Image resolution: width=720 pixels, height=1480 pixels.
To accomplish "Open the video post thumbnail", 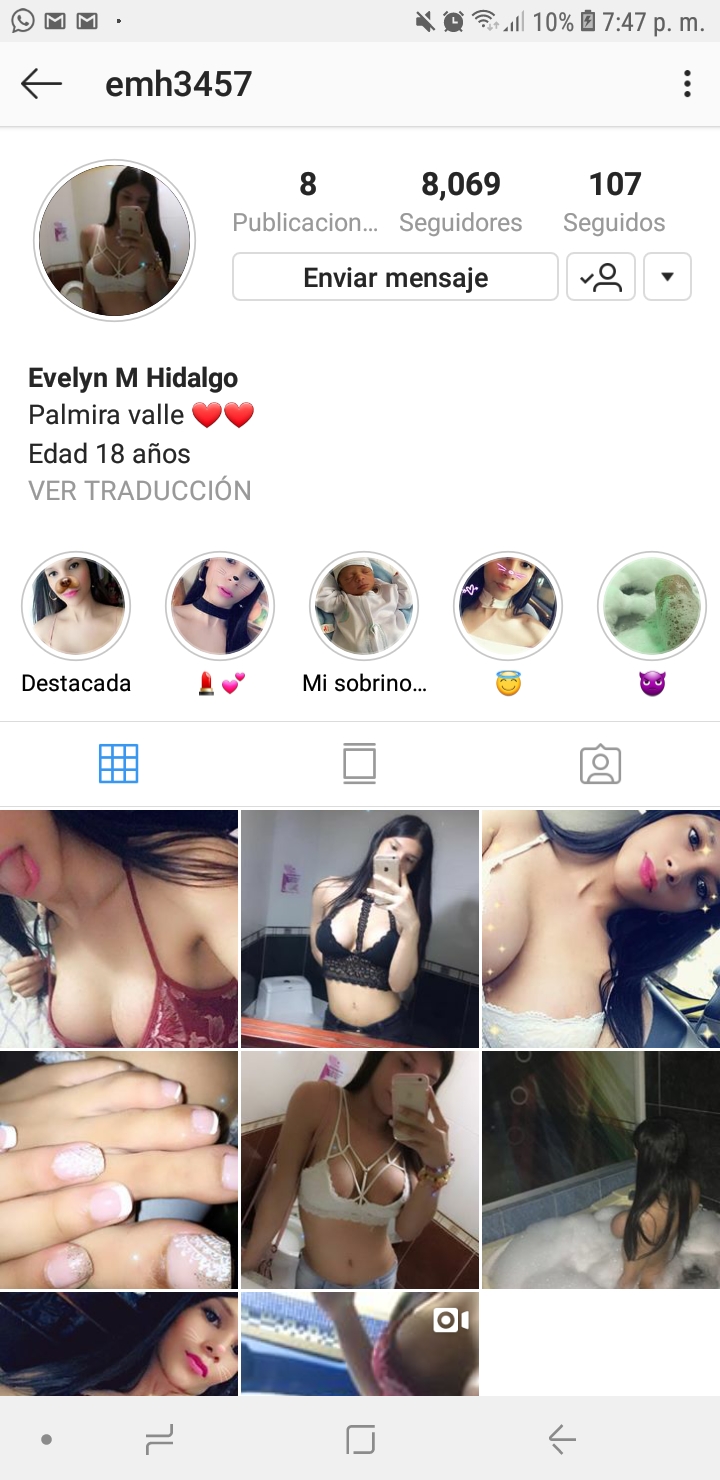I will pyautogui.click(x=359, y=1342).
